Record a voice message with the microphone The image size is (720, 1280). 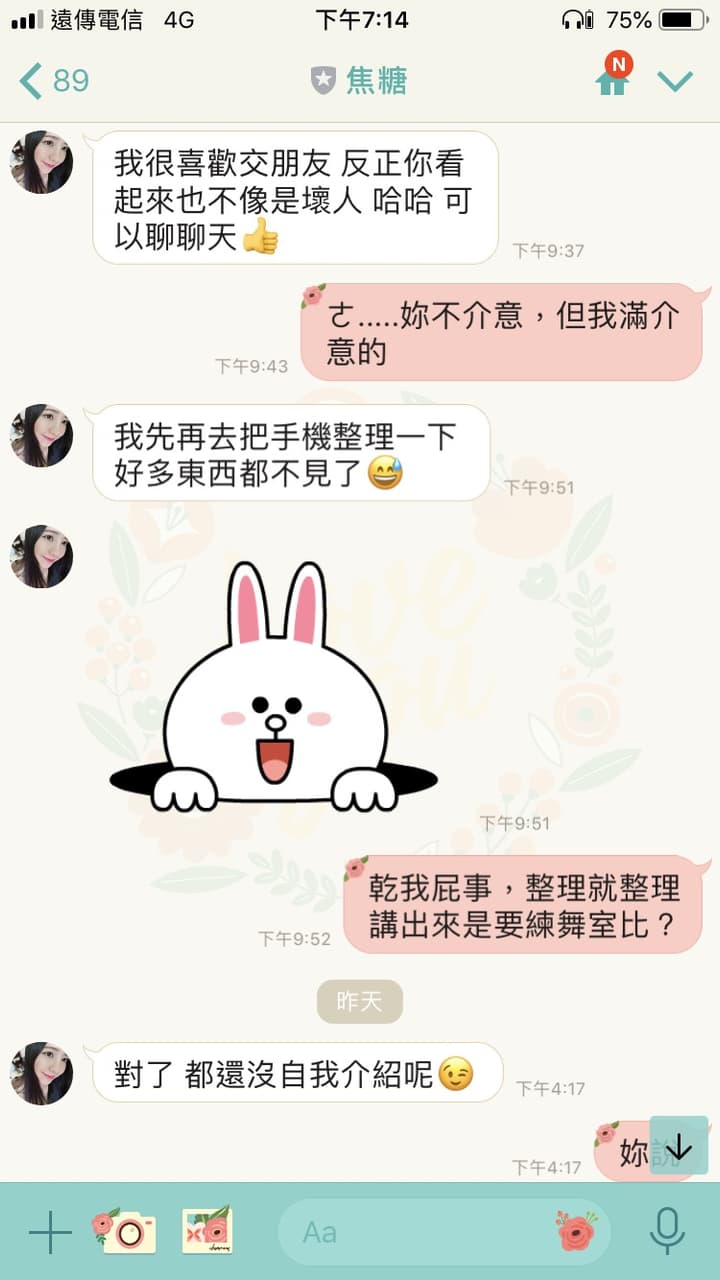tap(667, 1231)
